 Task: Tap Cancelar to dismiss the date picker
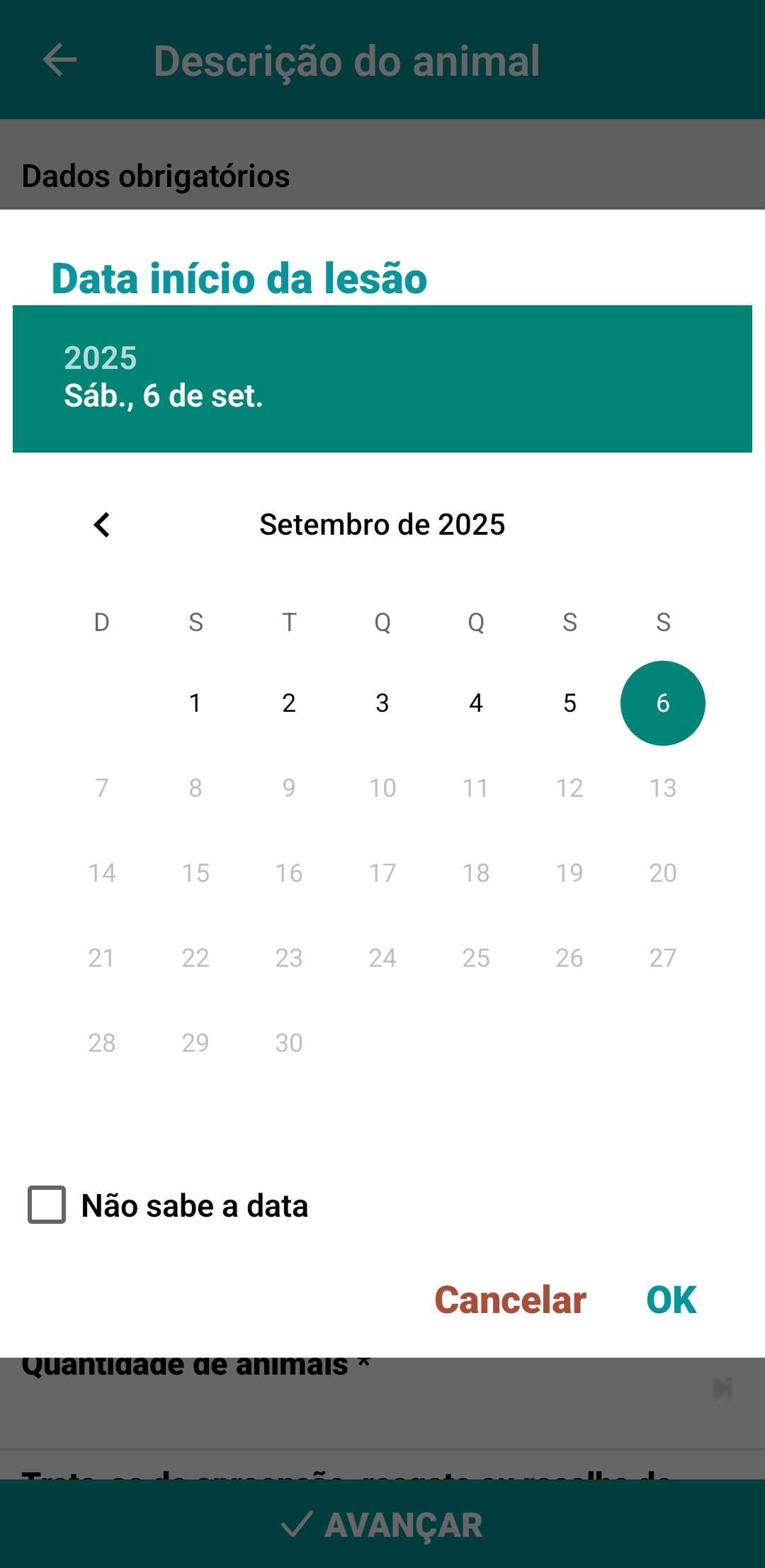(510, 1300)
